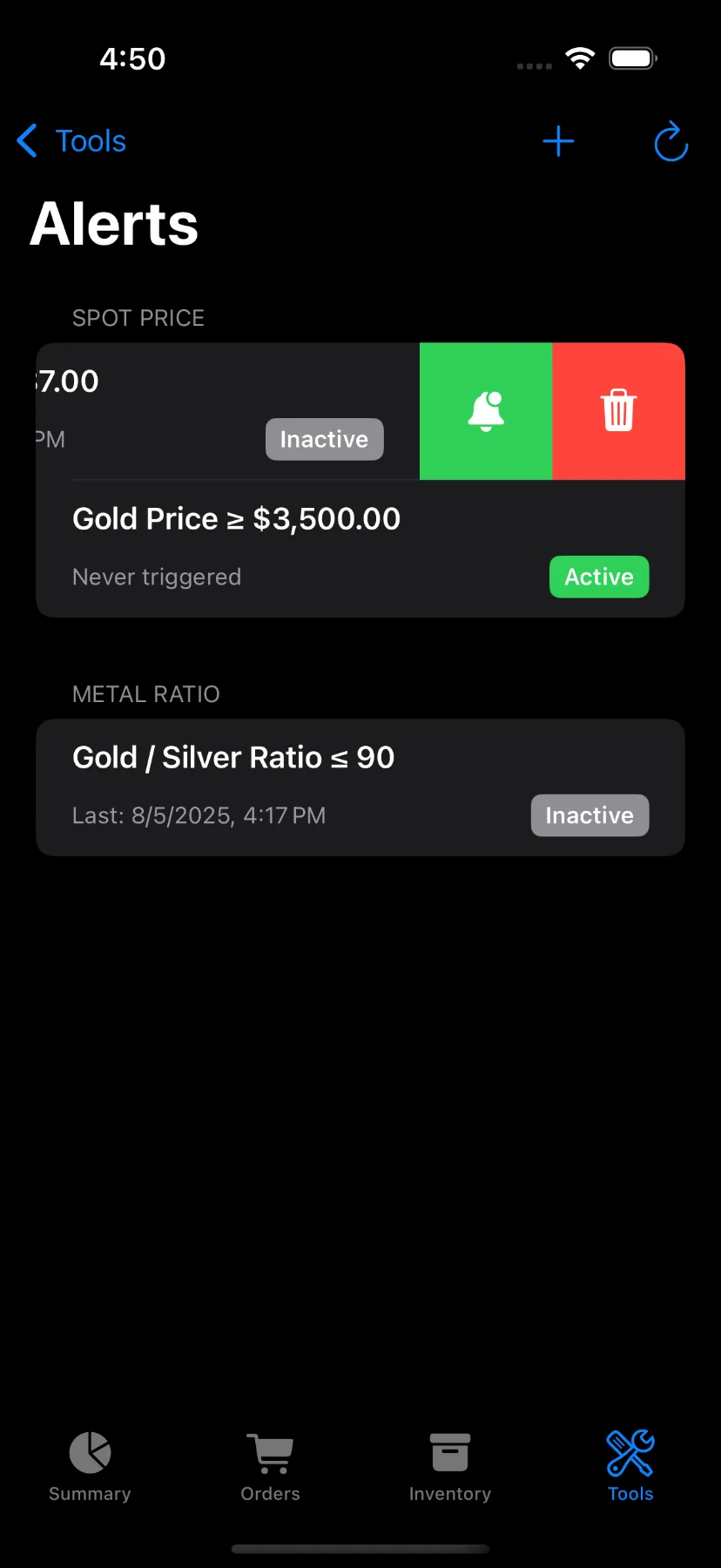
Task: Delete the alert using the red trash icon
Action: tap(618, 410)
